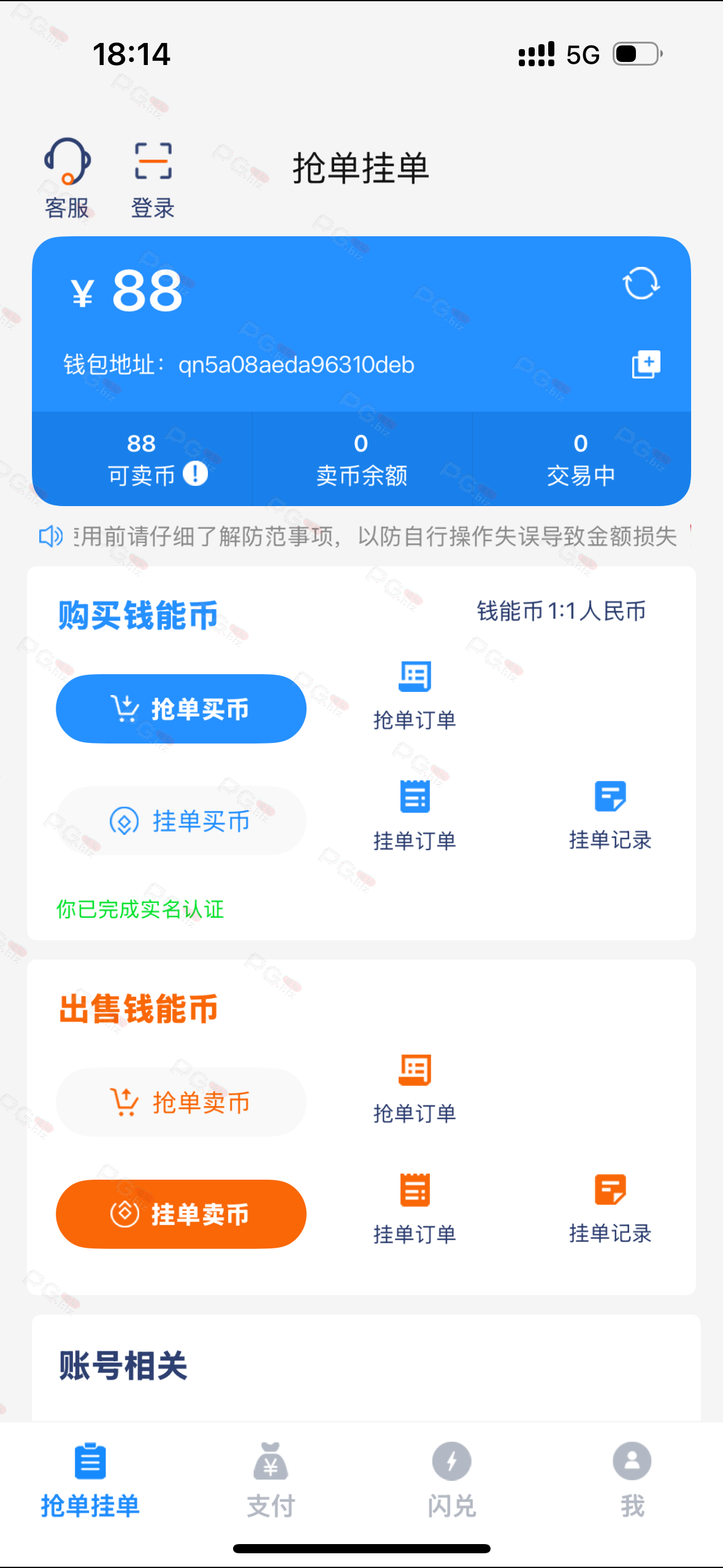
Task: Refresh the wallet balance
Action: (x=641, y=283)
